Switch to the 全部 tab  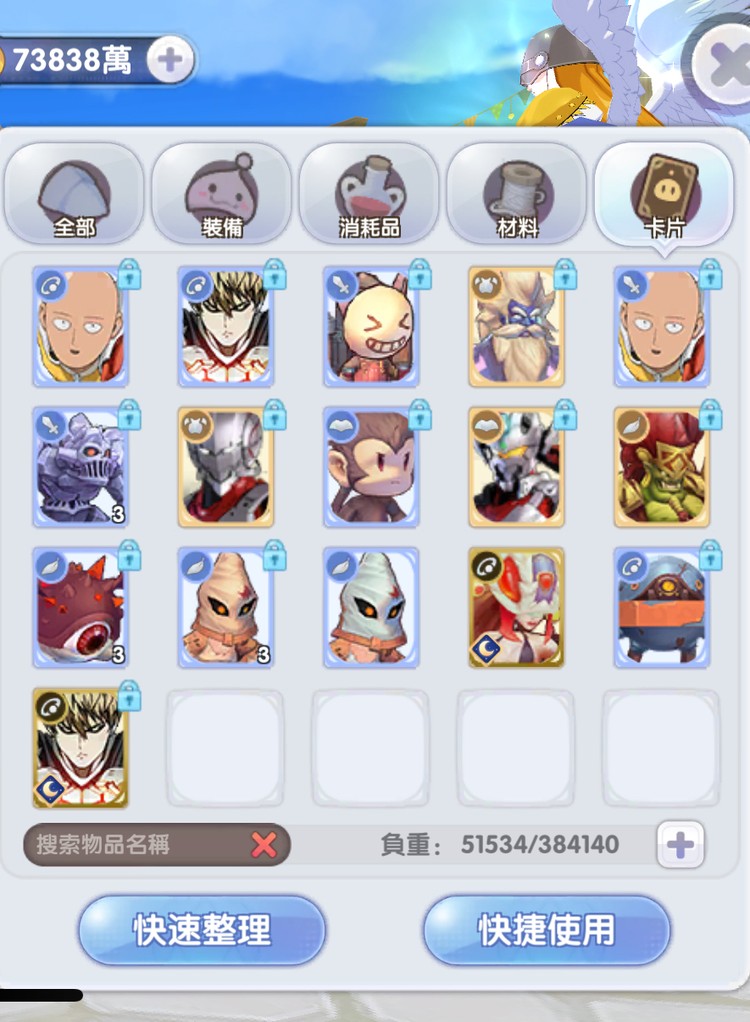[74, 193]
